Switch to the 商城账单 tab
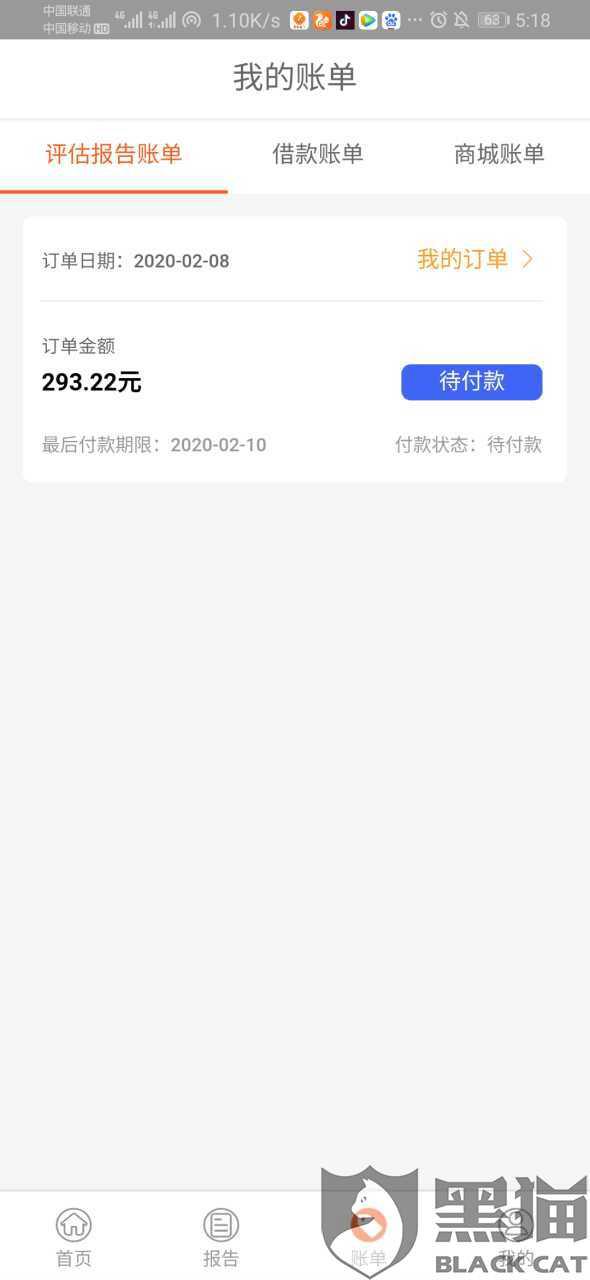Screen dimensions: 590x1280 pyautogui.click(x=499, y=154)
